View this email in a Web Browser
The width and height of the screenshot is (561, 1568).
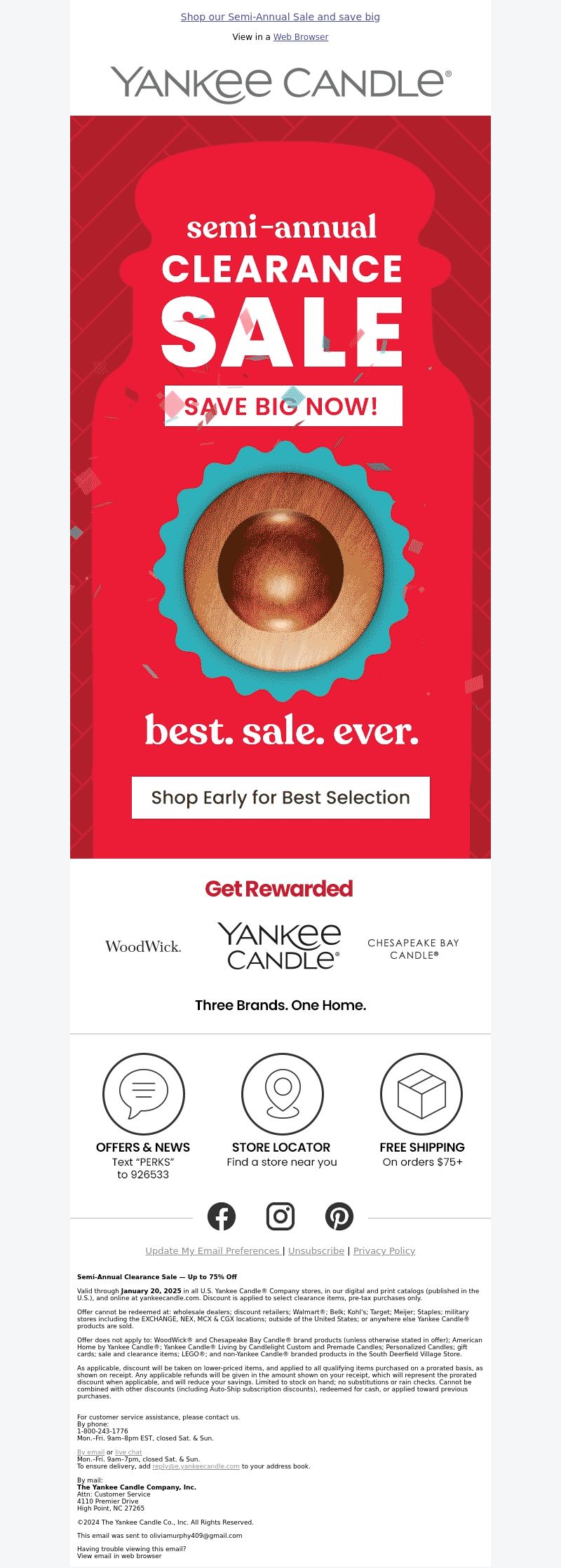300,37
